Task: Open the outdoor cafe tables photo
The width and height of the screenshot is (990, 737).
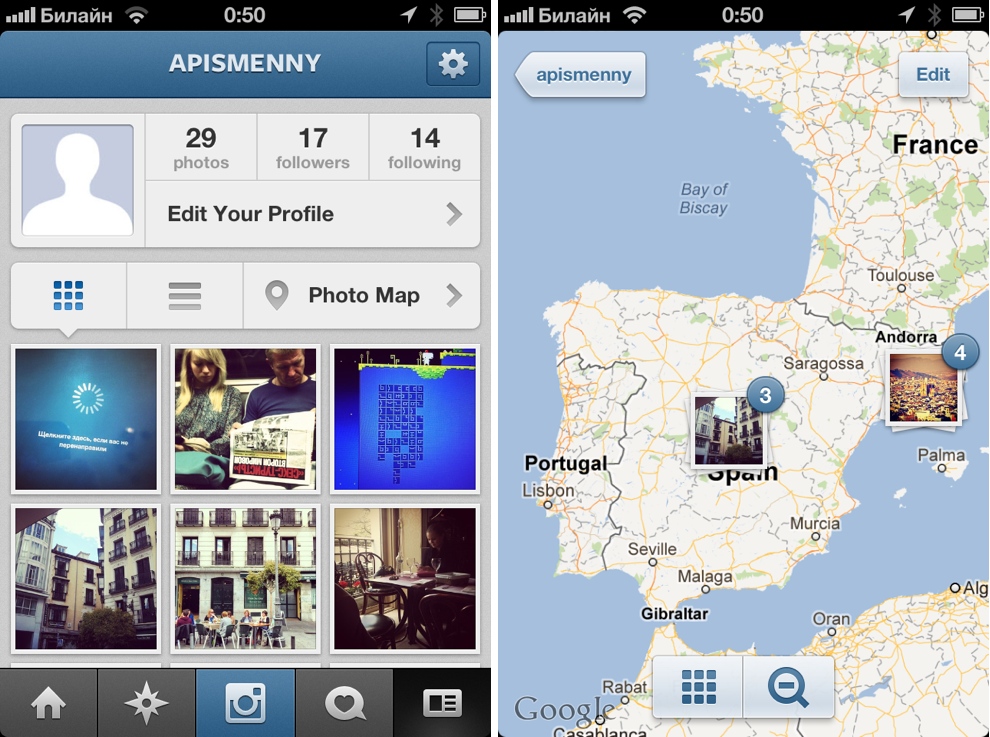Action: point(245,578)
